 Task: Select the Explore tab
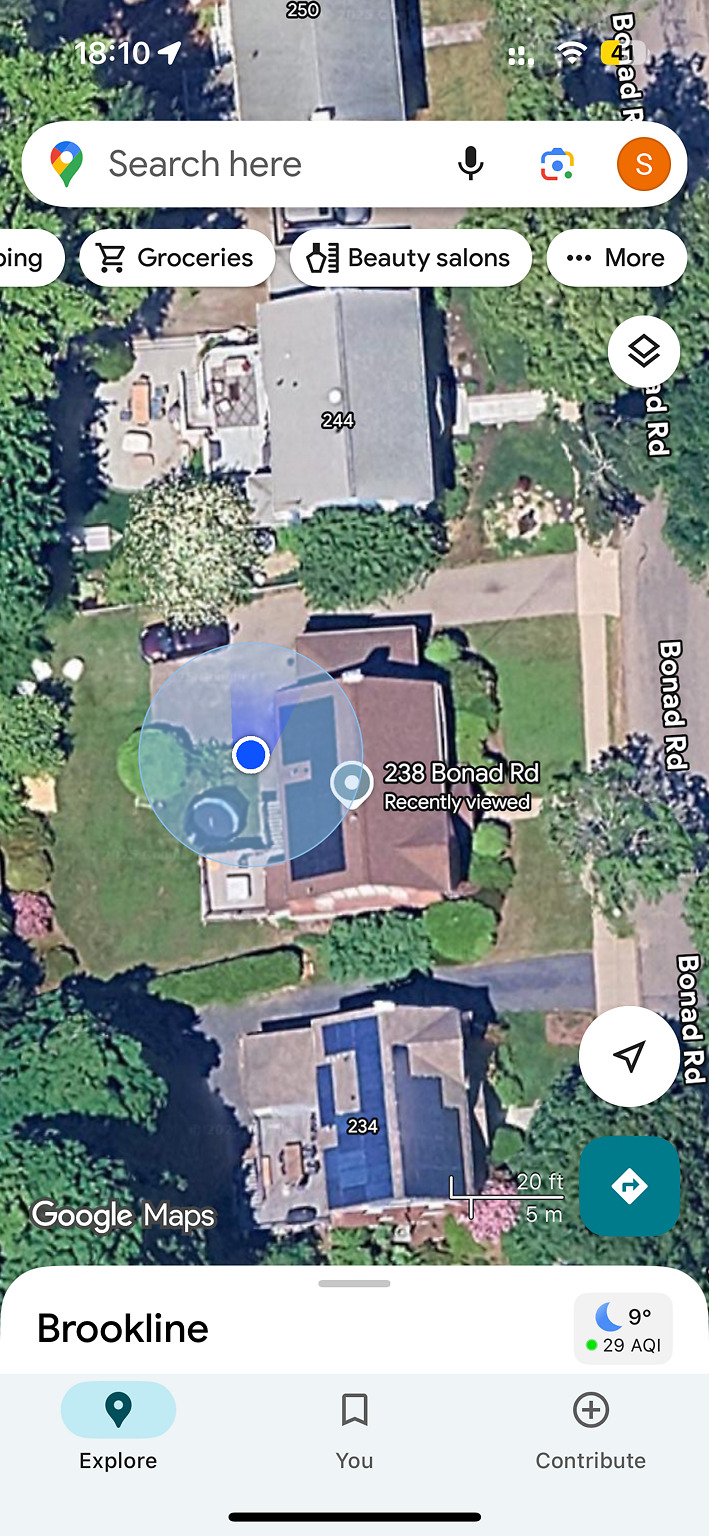(118, 1431)
